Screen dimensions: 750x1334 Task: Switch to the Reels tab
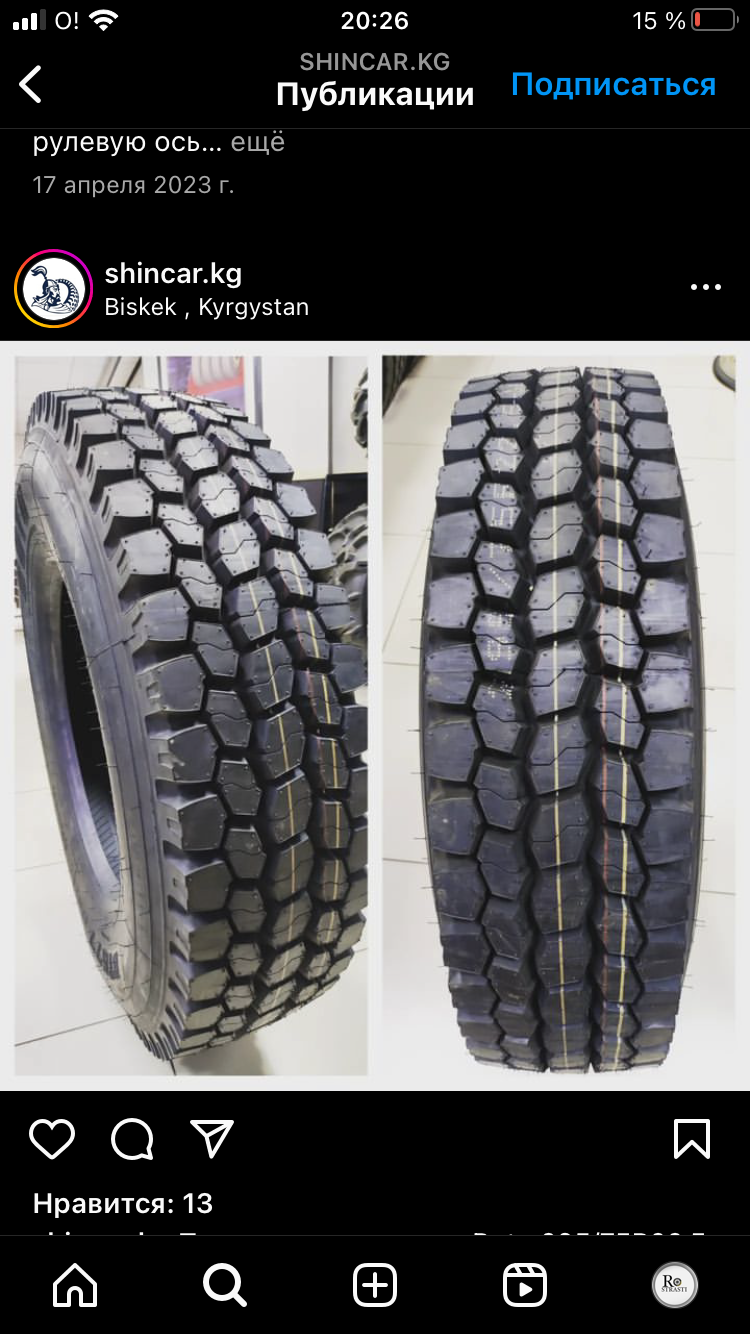coord(525,1285)
